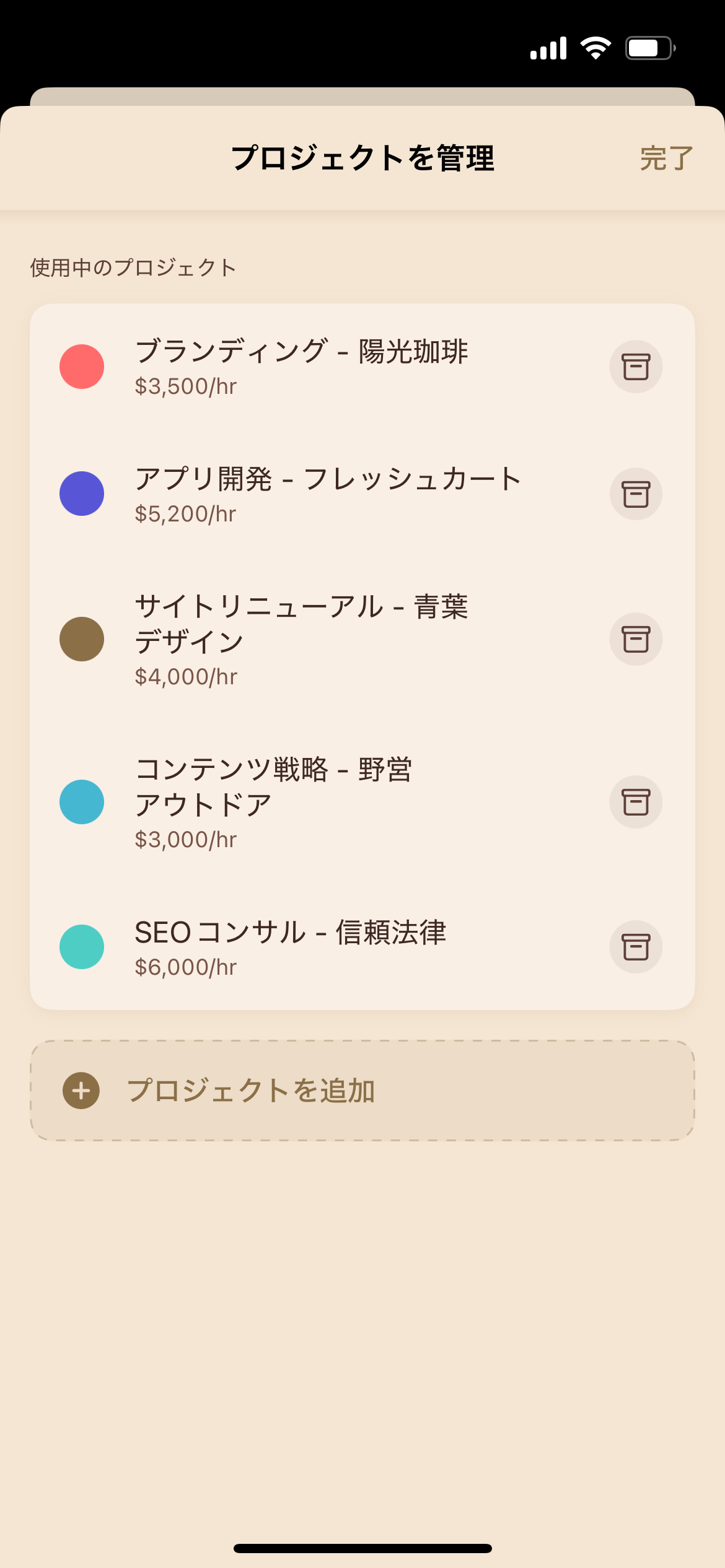Select the teal color dot for SEOコンサル
Viewport: 725px width, 1568px height.
click(x=81, y=947)
